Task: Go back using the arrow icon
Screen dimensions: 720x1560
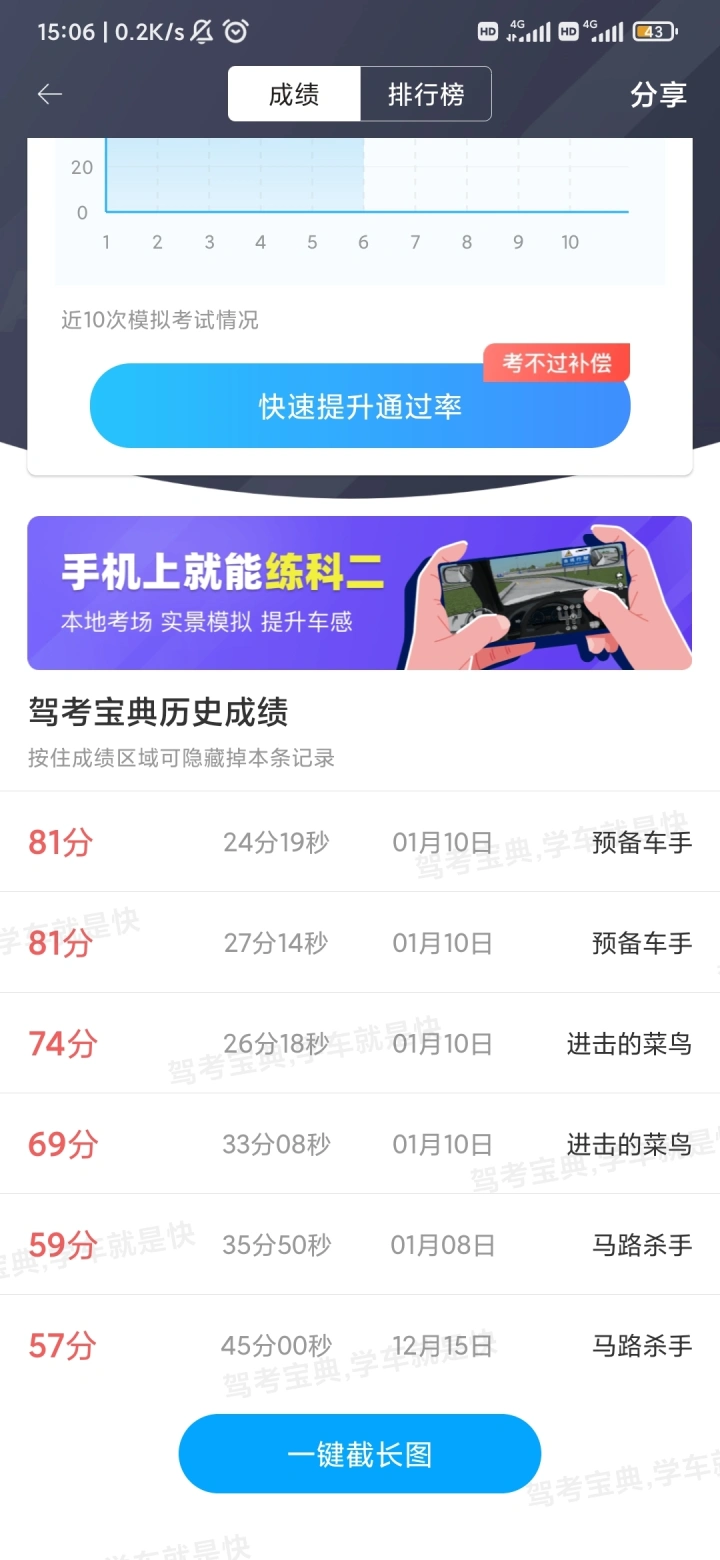Action: click(x=50, y=94)
